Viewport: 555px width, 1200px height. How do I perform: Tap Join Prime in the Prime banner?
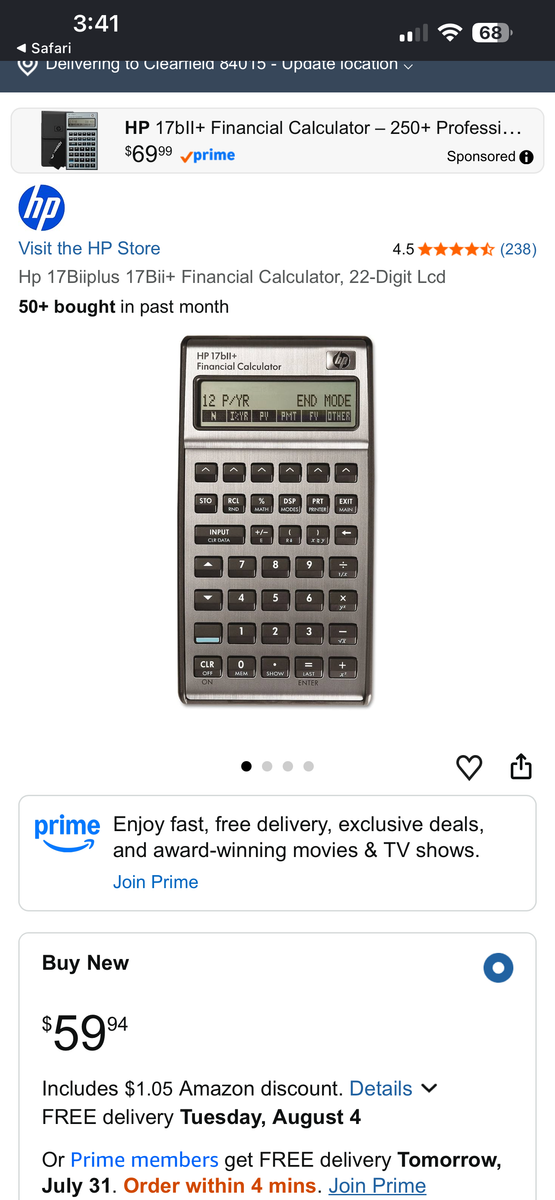click(155, 882)
